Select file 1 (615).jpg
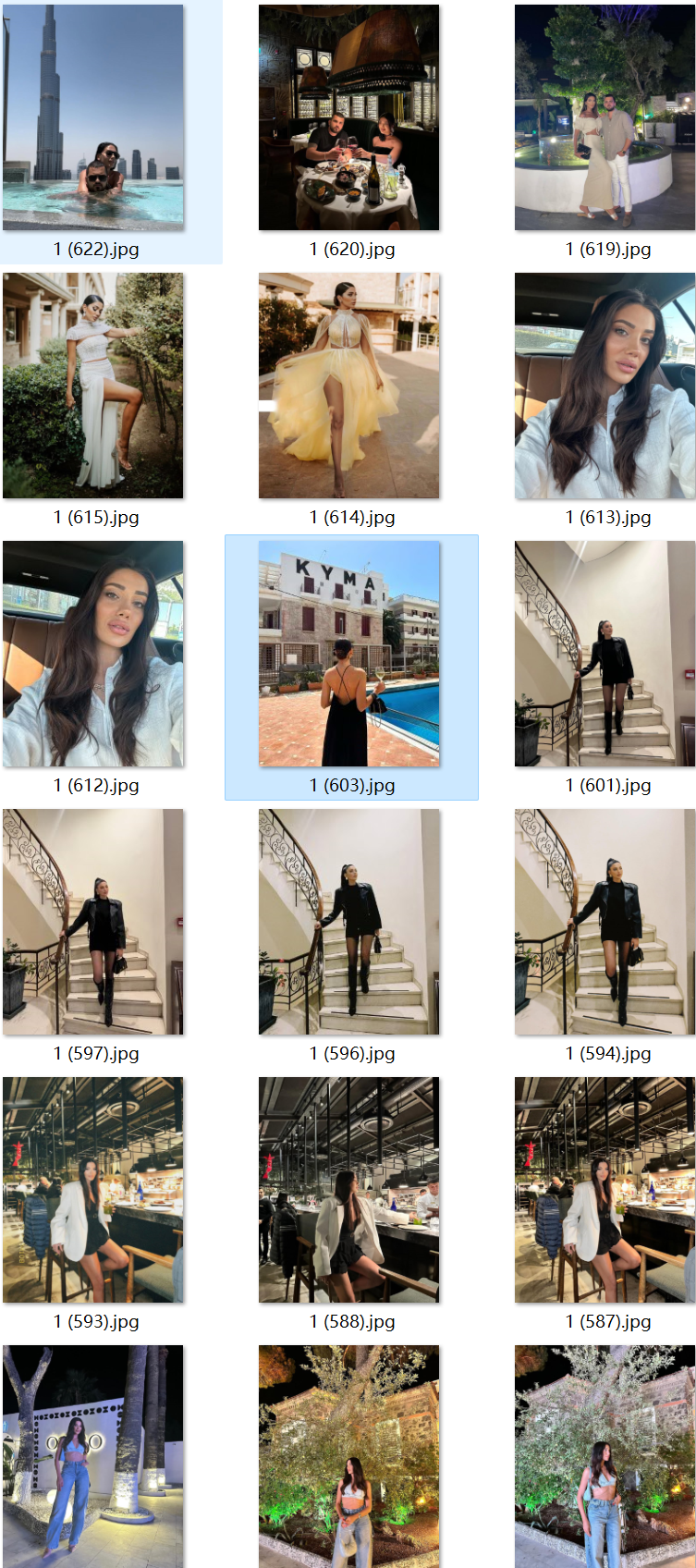Screen dimensions: 696x1568 click(92, 386)
